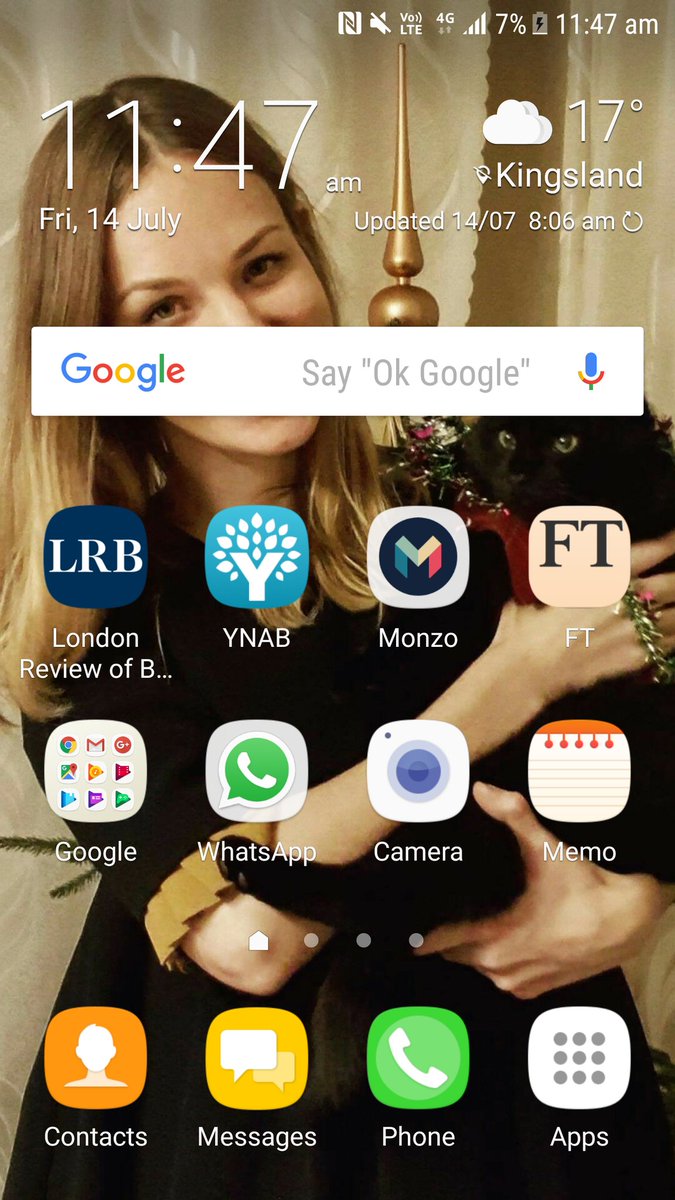Launch the YNAB app

coord(257,557)
